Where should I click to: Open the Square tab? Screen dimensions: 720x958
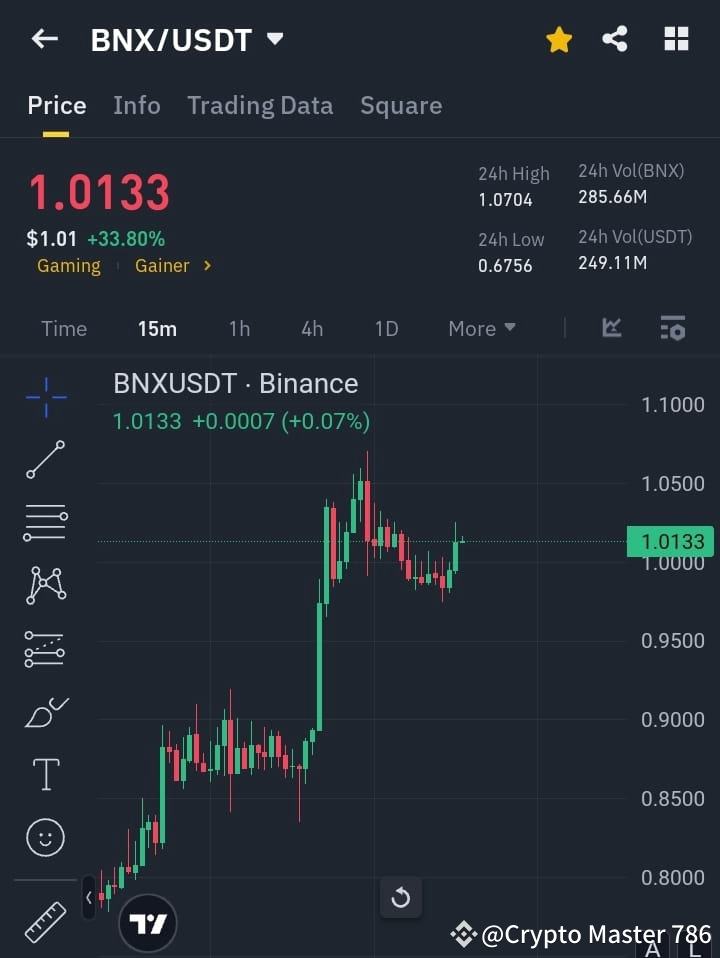click(401, 105)
